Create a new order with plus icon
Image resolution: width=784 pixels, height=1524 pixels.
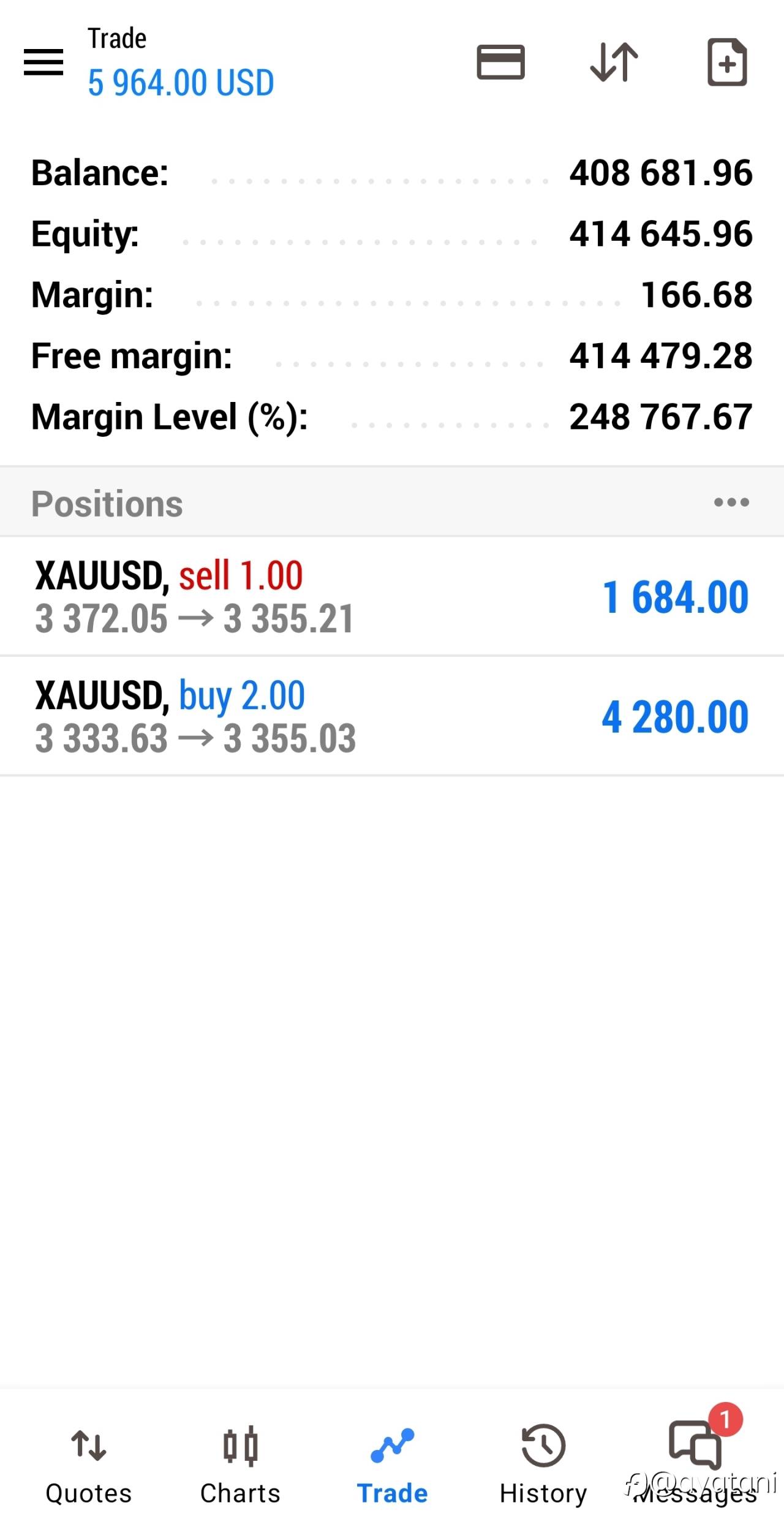[x=727, y=62]
